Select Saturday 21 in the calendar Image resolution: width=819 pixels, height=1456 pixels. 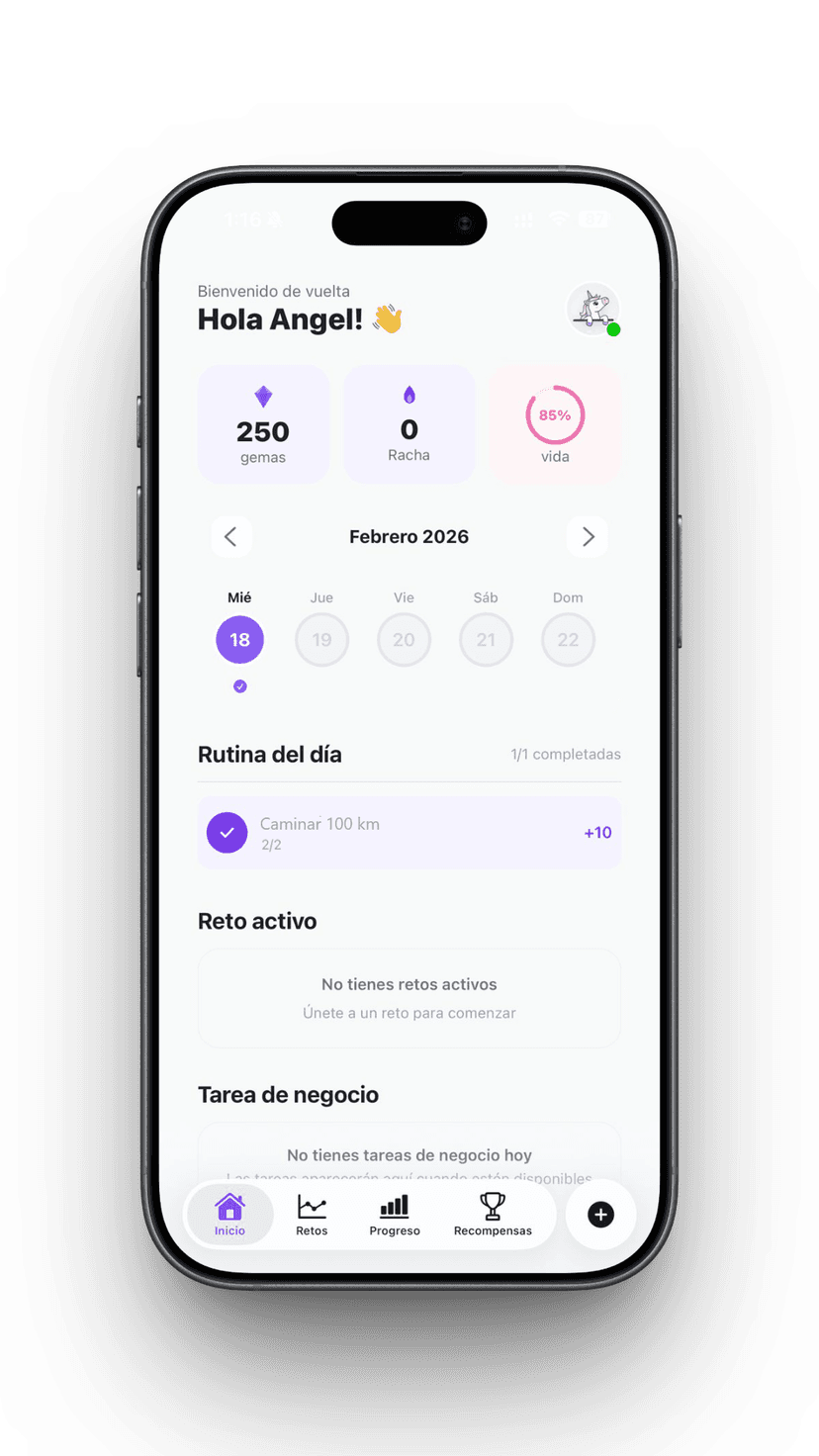pyautogui.click(x=486, y=639)
